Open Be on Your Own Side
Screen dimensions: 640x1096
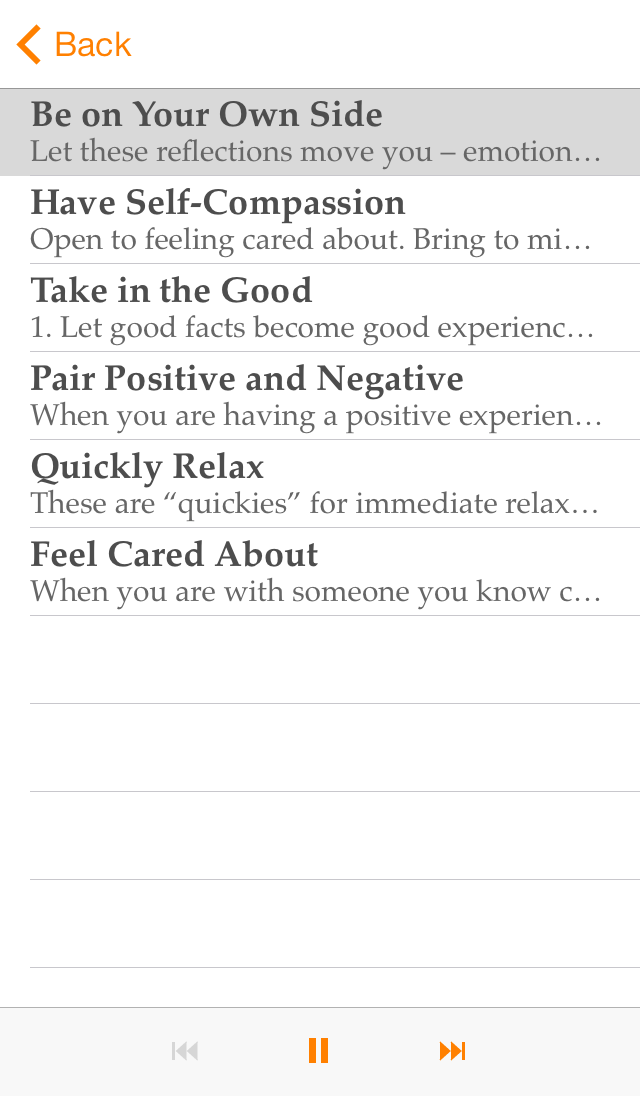[320, 132]
